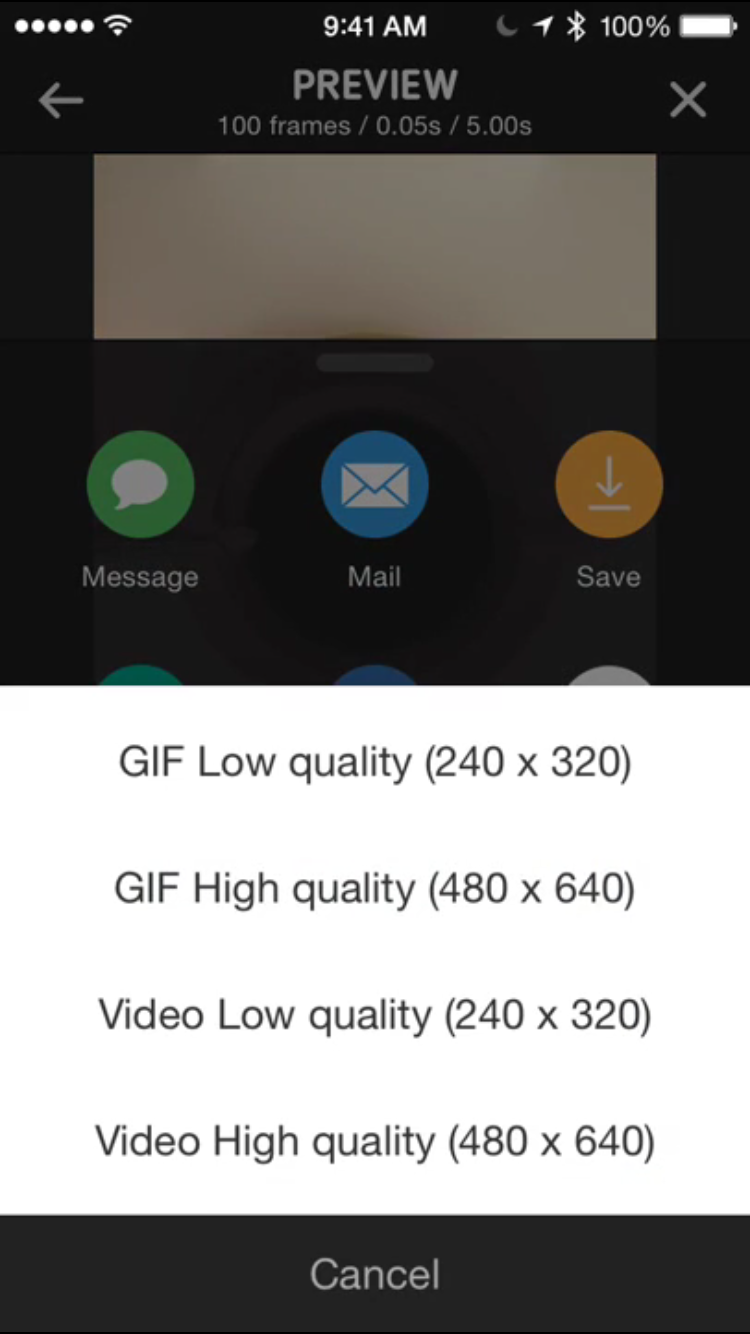Viewport: 750px width, 1334px height.
Task: Select Video High quality (480 x 640)
Action: pos(375,1141)
